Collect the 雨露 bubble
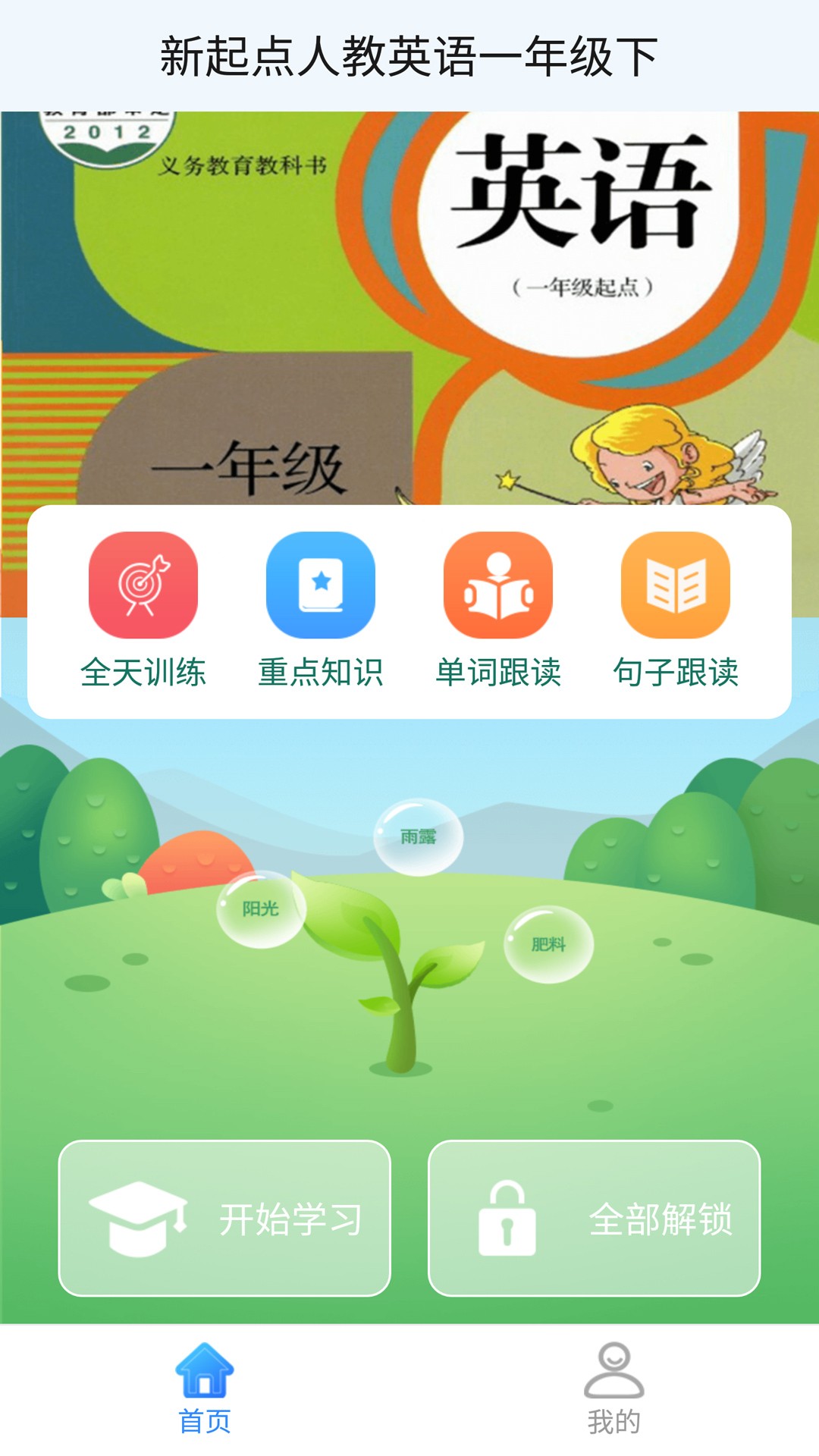 (x=418, y=837)
